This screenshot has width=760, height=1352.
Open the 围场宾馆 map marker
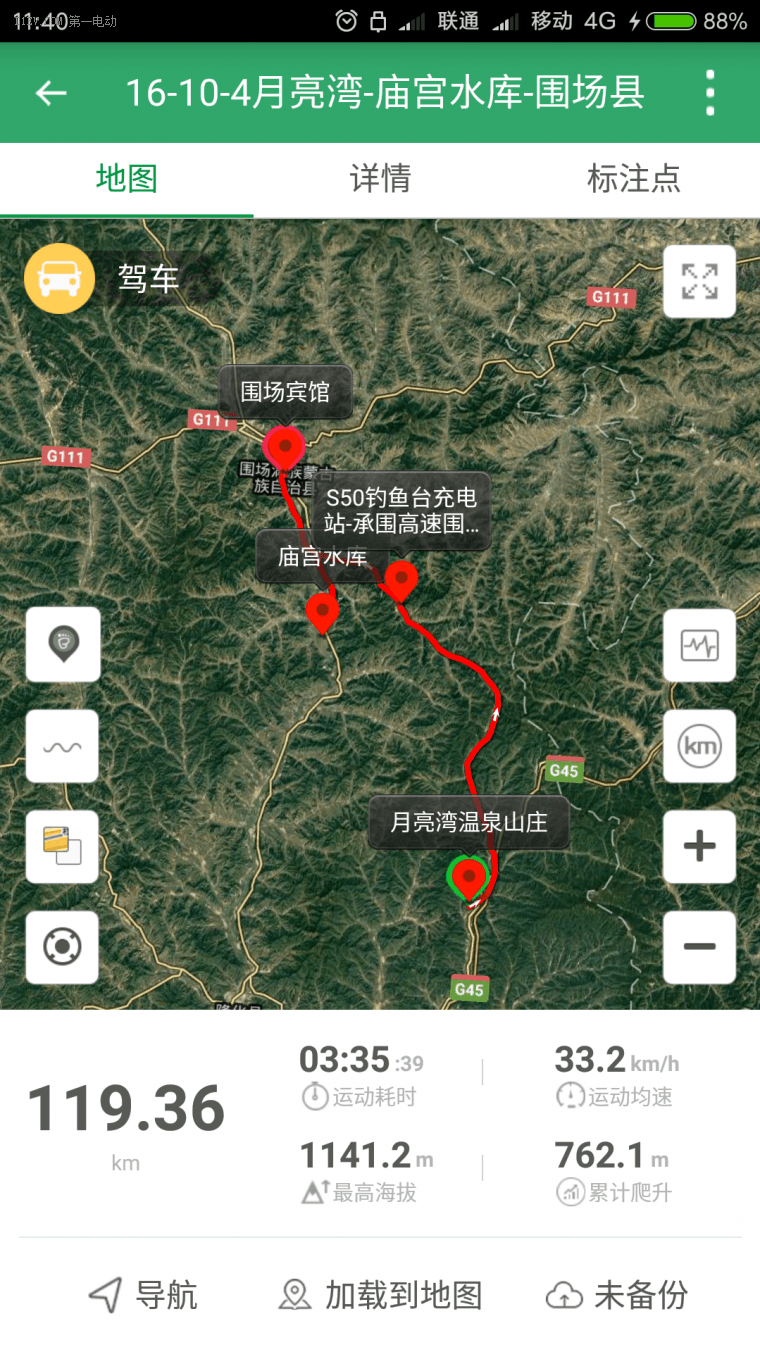pos(285,392)
